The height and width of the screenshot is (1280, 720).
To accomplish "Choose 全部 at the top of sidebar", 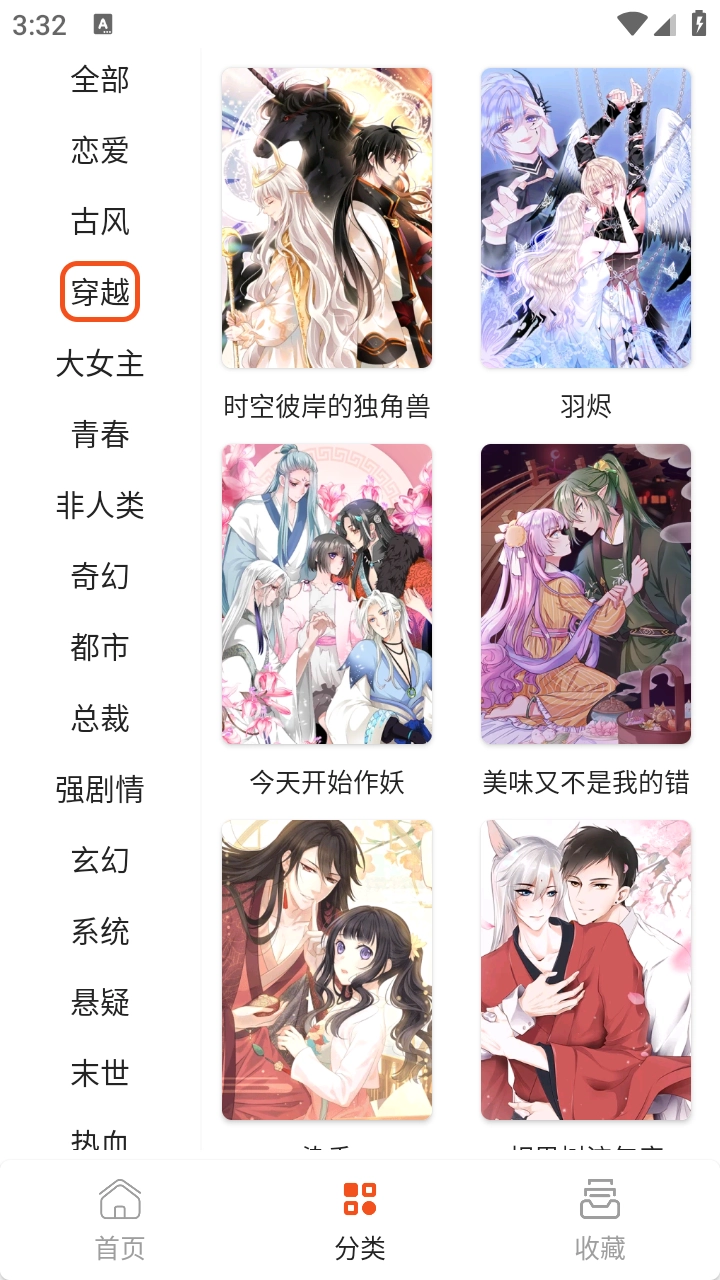I will coord(99,79).
